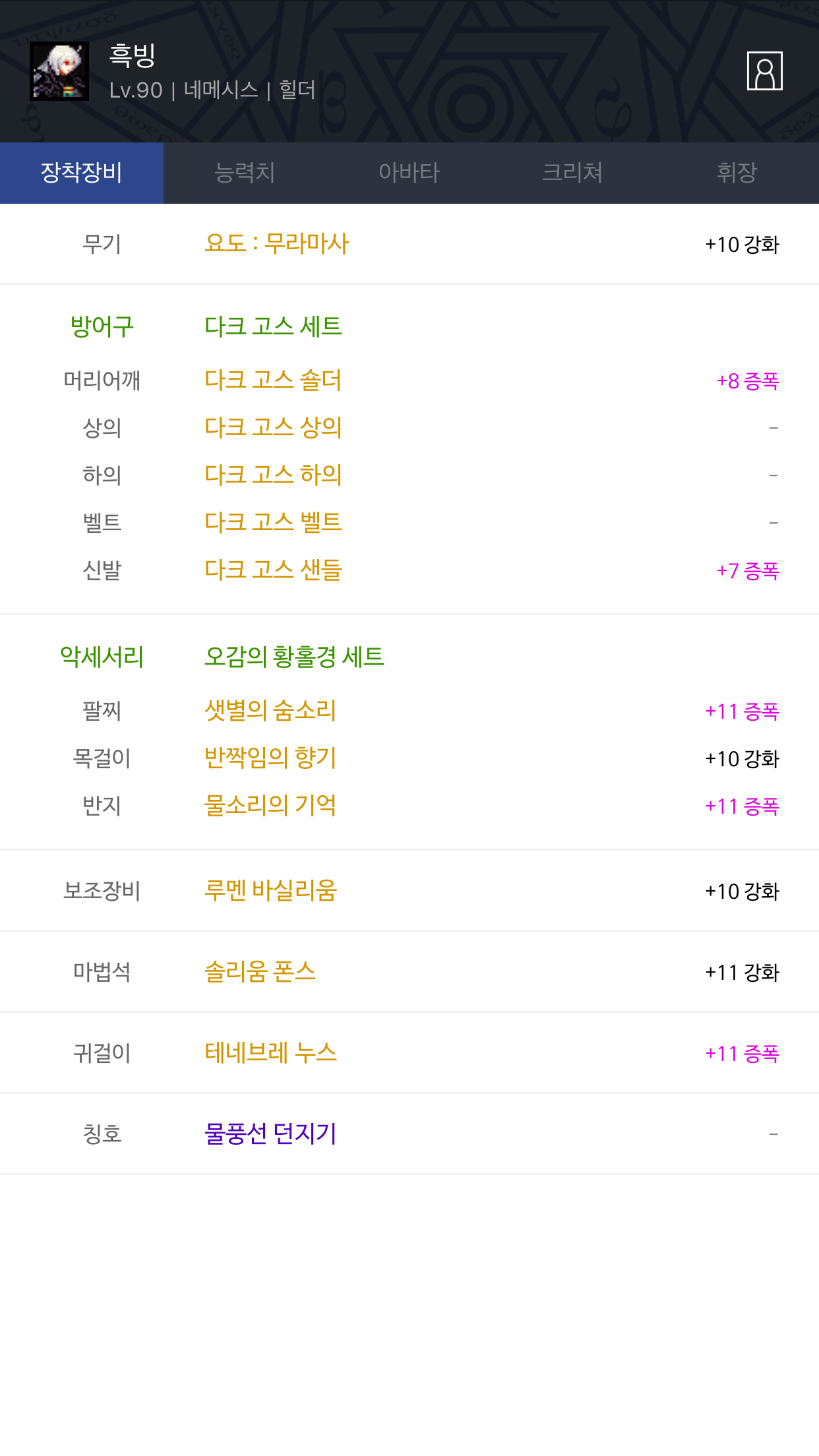Viewport: 819px width, 1456px height.
Task: View 오감의 황홀경 세트 details
Action: [294, 657]
